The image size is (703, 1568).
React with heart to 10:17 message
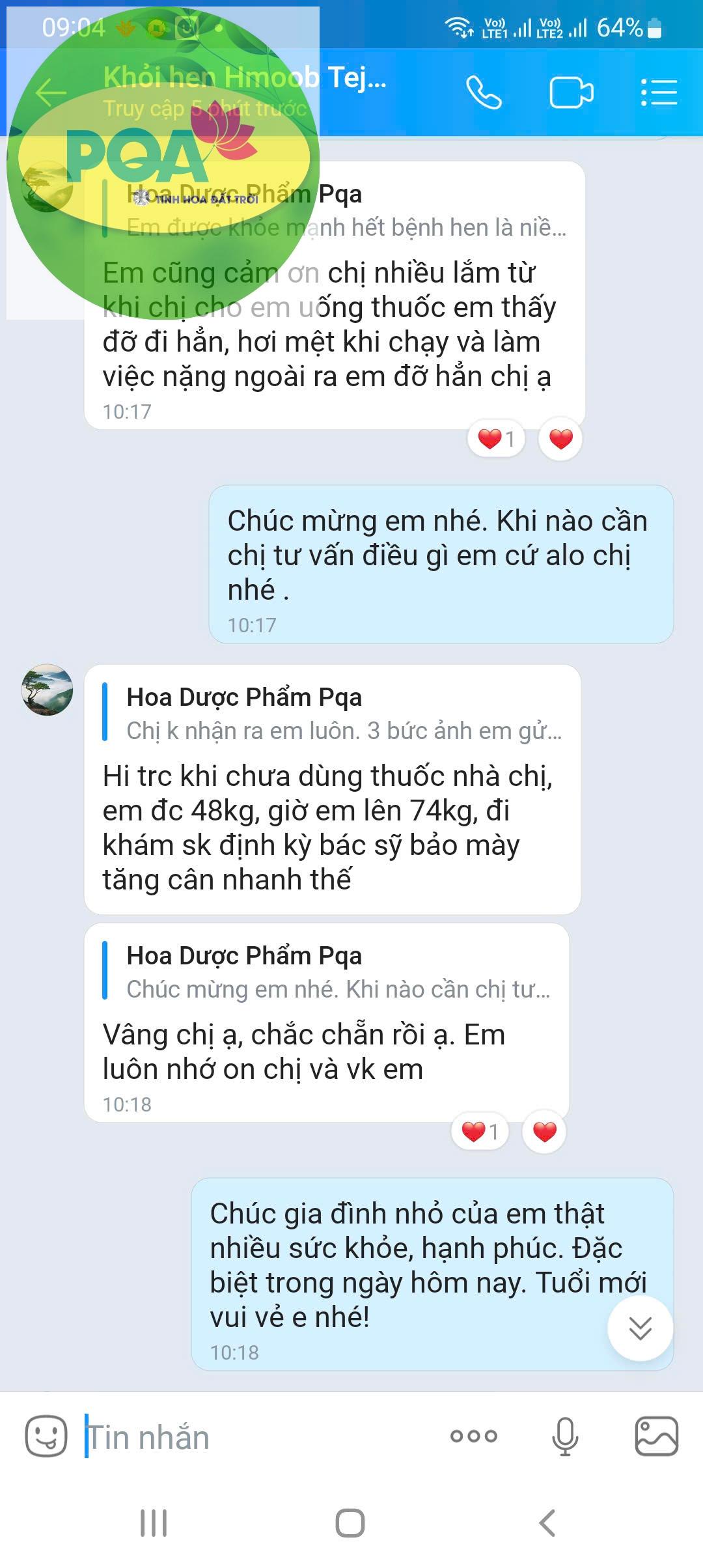[x=560, y=439]
